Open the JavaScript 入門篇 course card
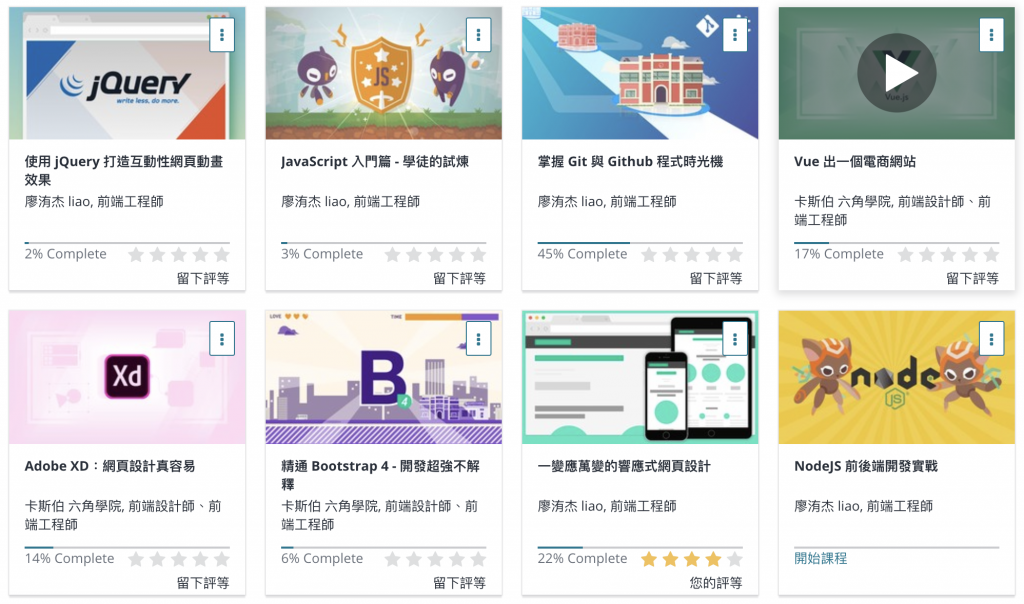Viewport: 1024px width, 604px height. click(375, 161)
